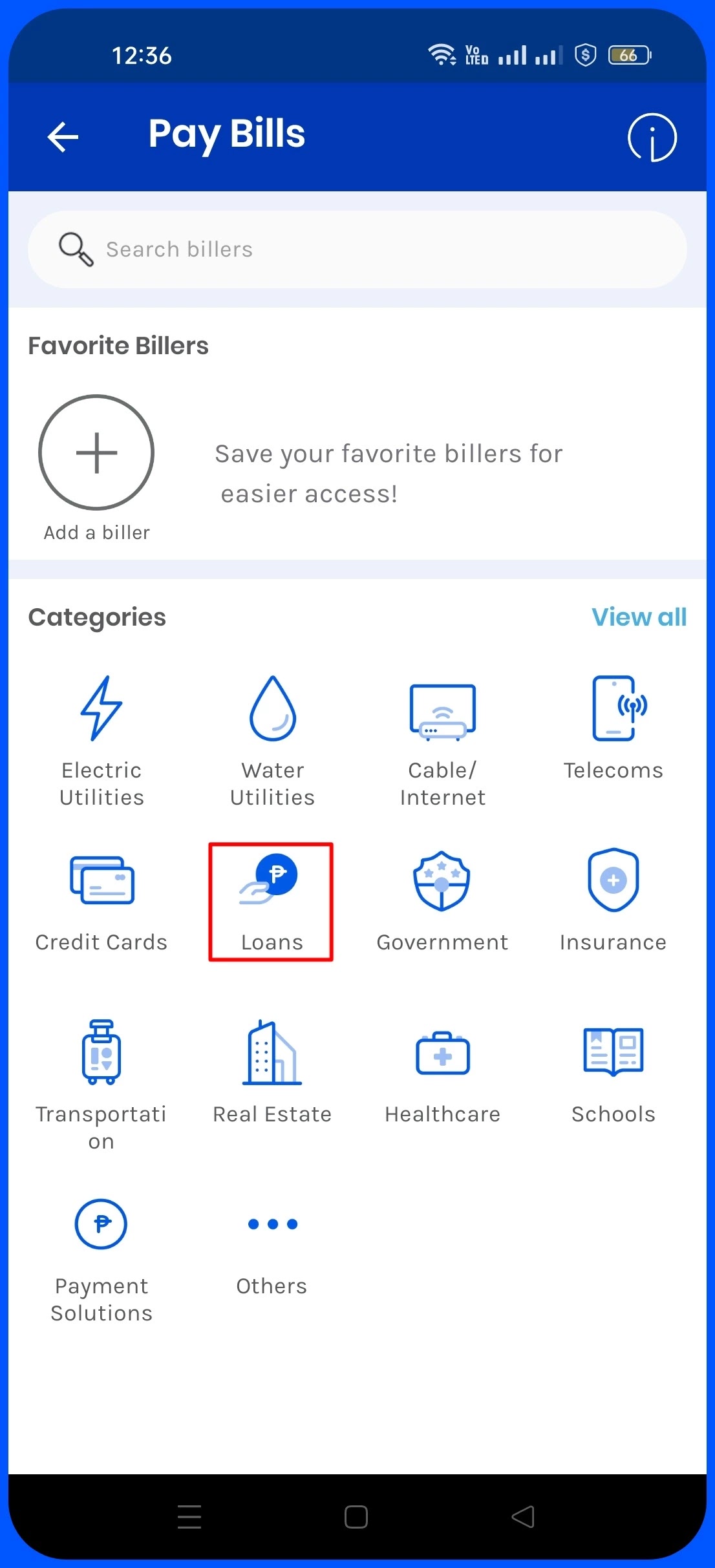
Task: Tap the Search billers field
Action: (x=357, y=249)
